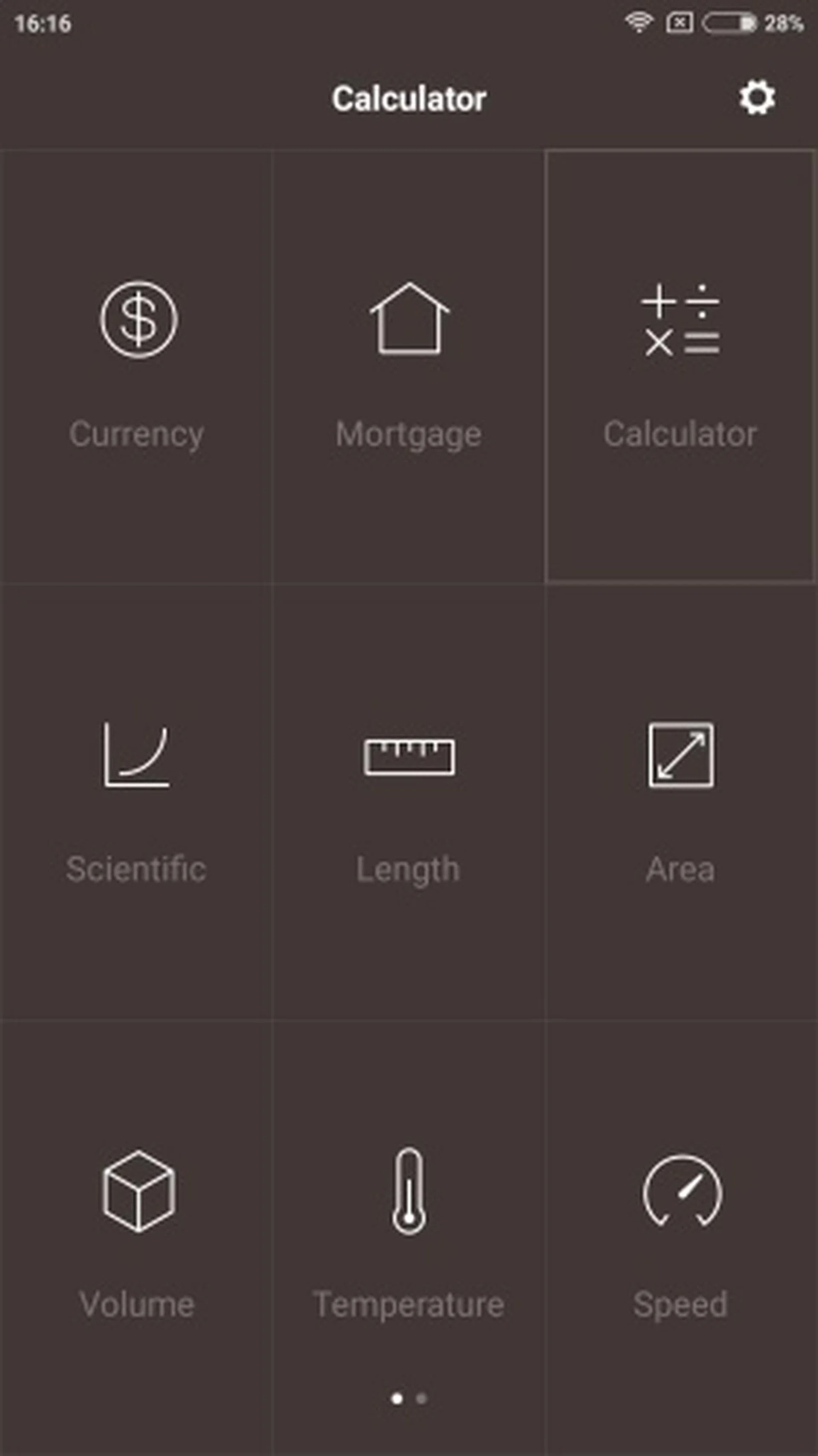Open the settings gear
Viewport: 818px width, 1456px height.
(x=756, y=98)
